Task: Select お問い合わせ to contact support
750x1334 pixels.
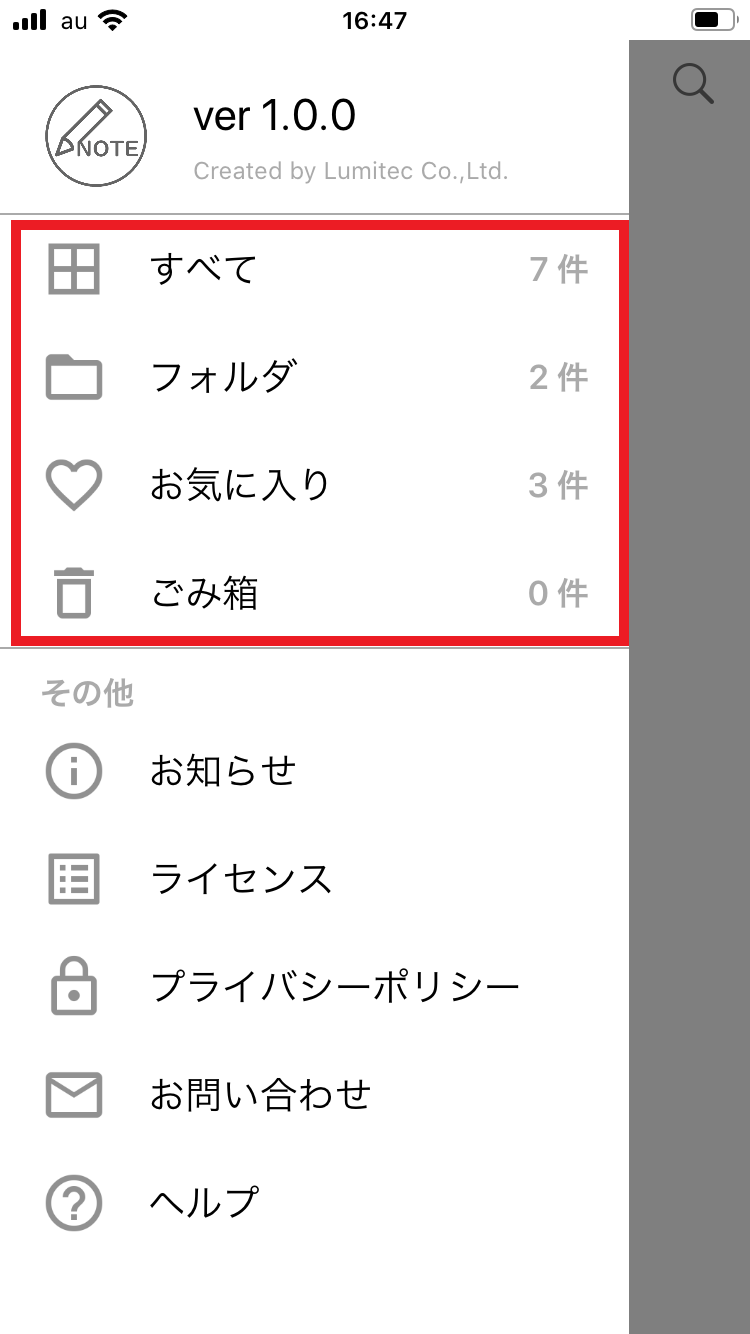Action: click(x=315, y=1095)
